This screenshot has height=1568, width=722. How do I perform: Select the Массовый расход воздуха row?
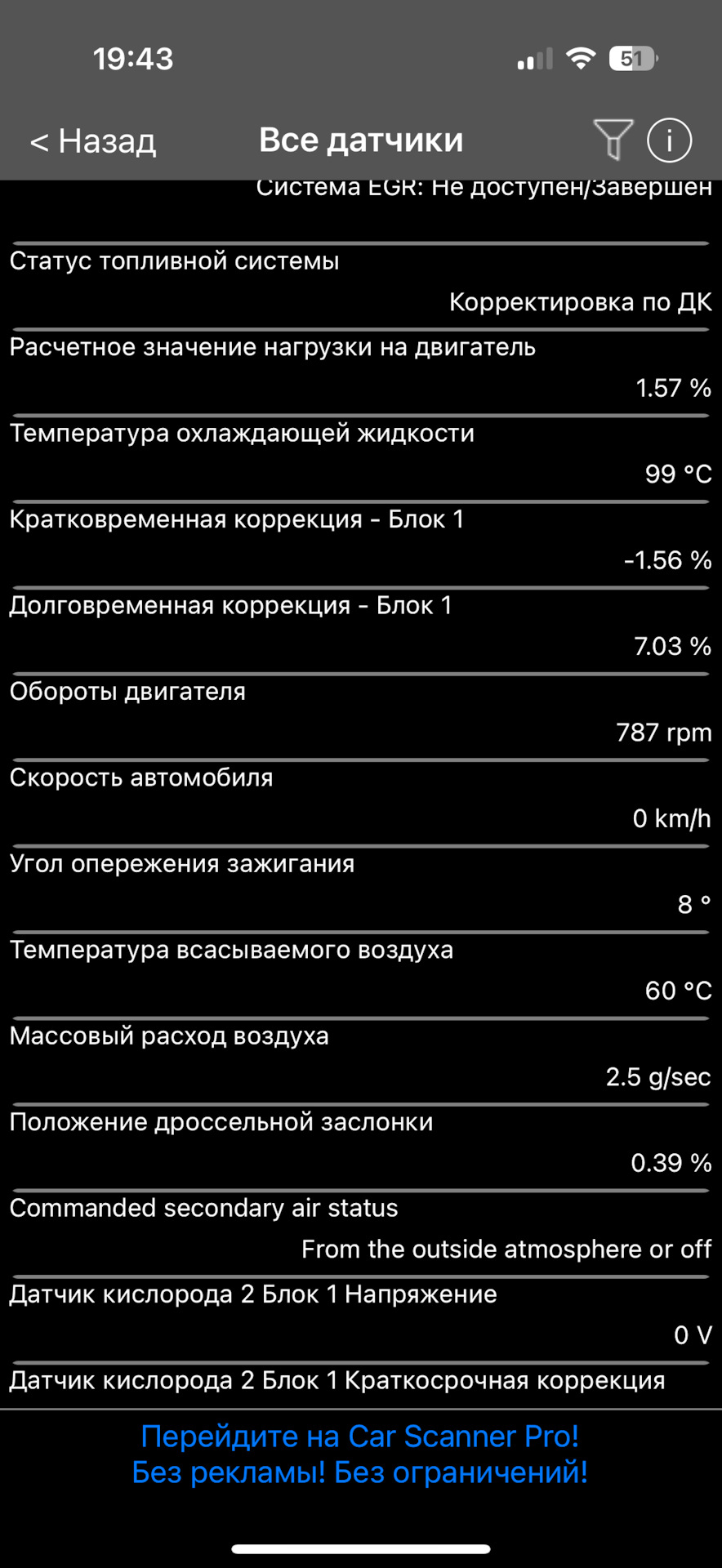360,1057
